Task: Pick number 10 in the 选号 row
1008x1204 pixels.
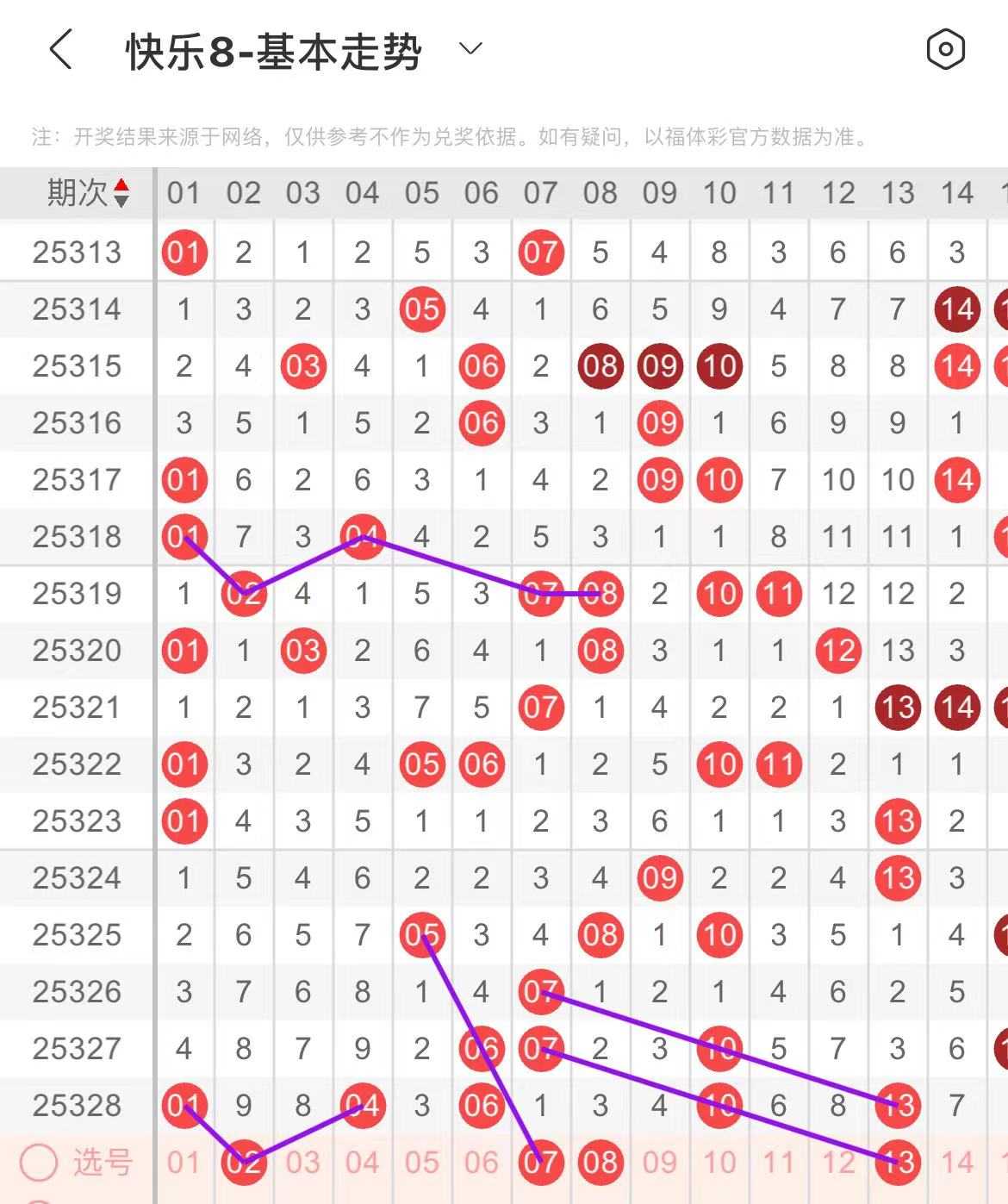Action: pyautogui.click(x=719, y=1163)
